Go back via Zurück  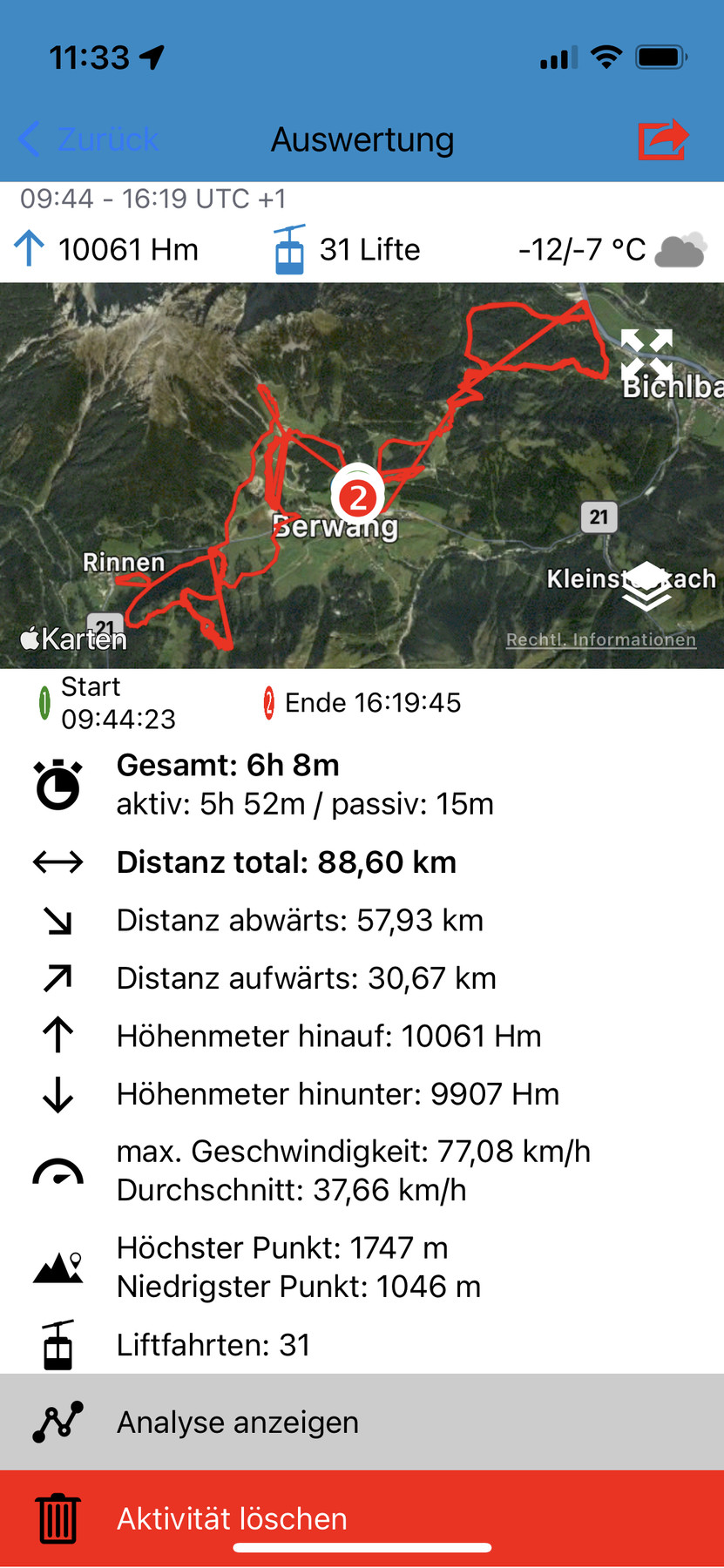point(89,139)
